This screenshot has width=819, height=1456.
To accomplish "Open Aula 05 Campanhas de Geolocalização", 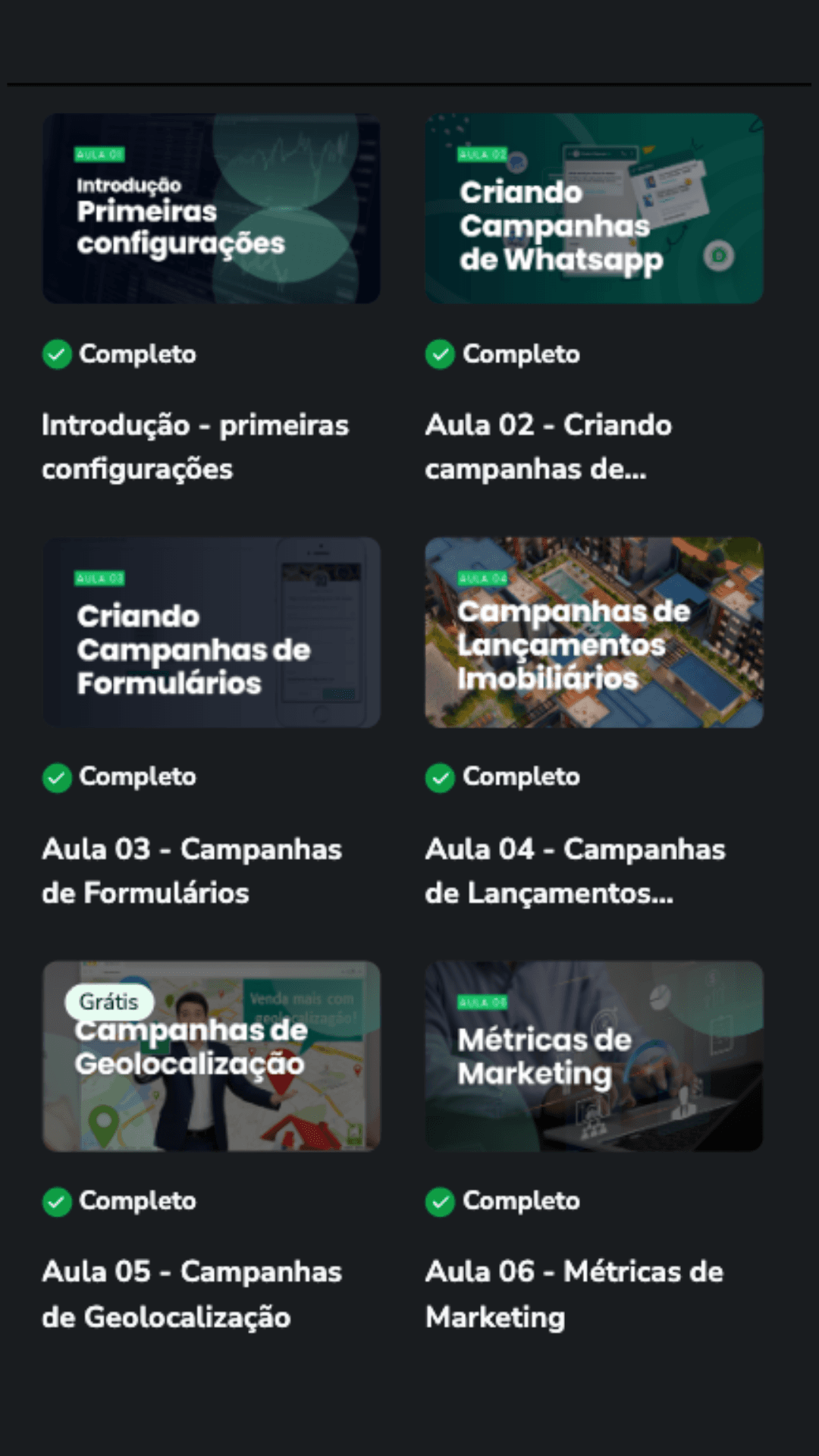I will click(211, 1056).
